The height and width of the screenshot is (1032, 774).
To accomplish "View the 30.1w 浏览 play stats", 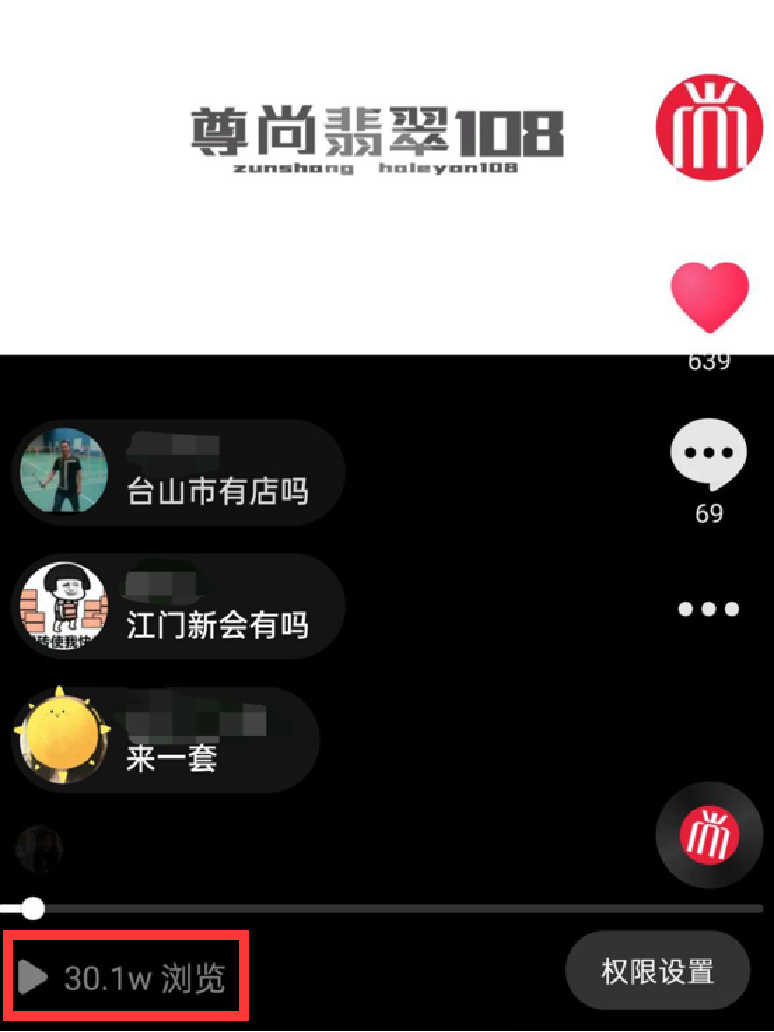I will click(x=126, y=978).
